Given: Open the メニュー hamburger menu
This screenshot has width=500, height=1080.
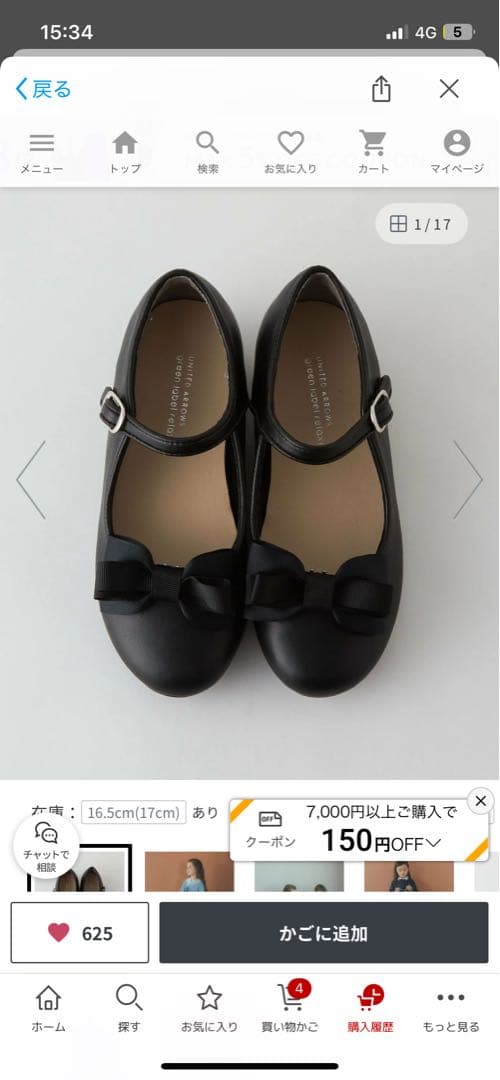Looking at the screenshot, I should click(x=41, y=152).
